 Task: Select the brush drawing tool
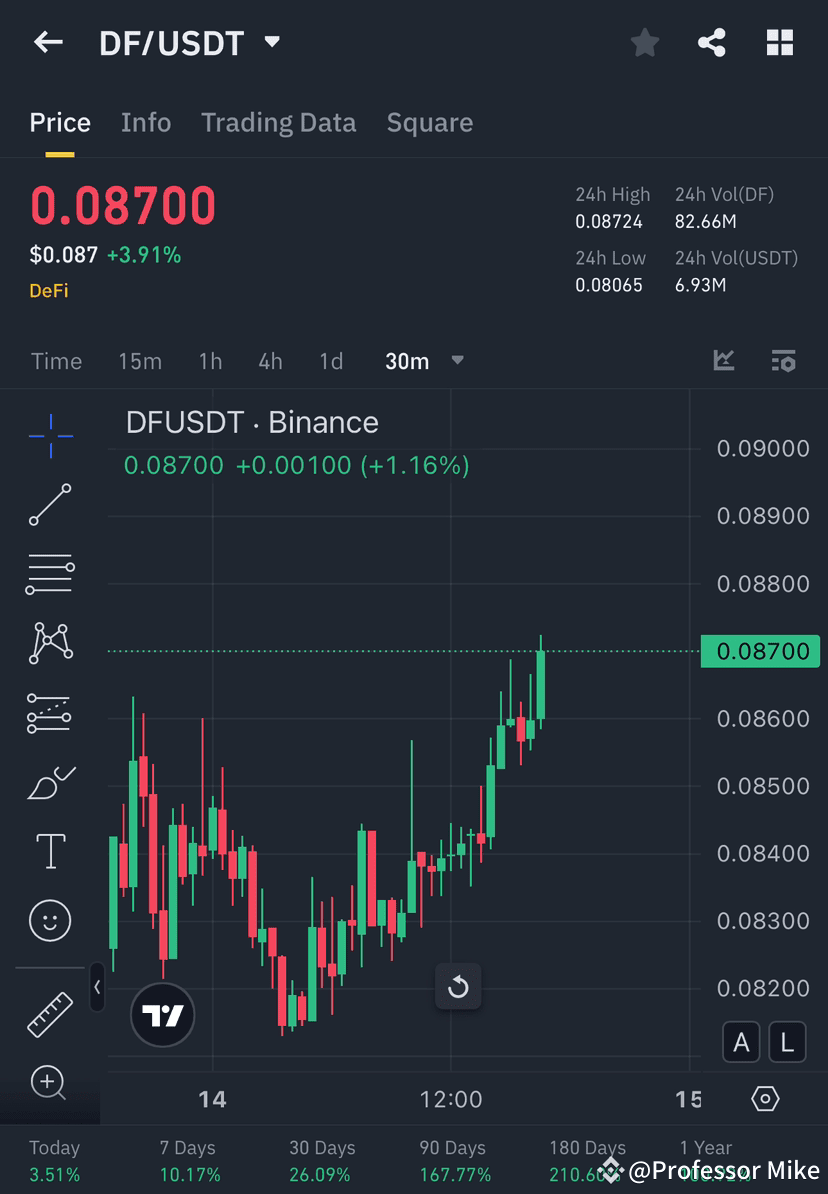(50, 782)
